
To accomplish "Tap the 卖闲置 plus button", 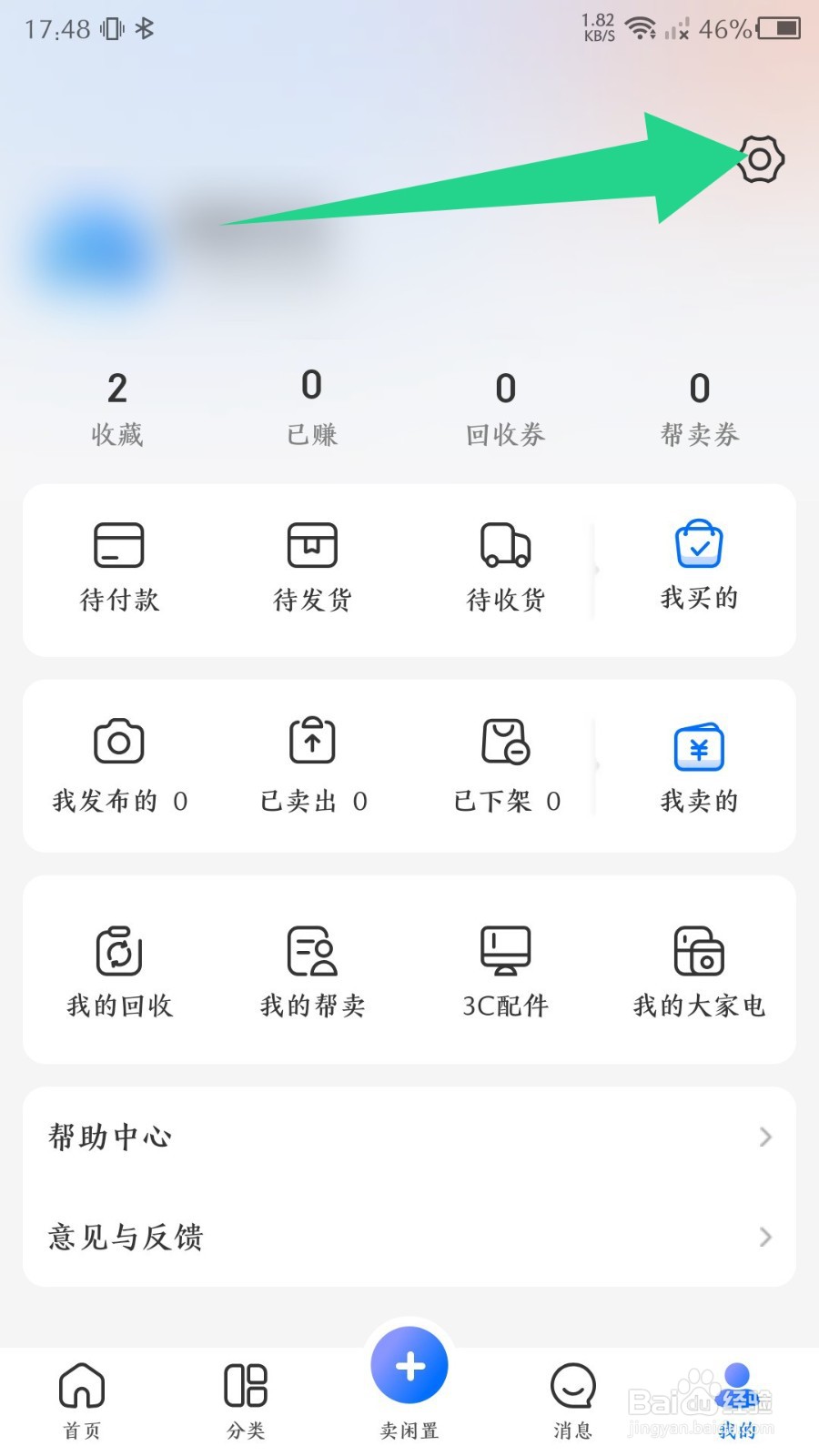I will coord(409,1365).
